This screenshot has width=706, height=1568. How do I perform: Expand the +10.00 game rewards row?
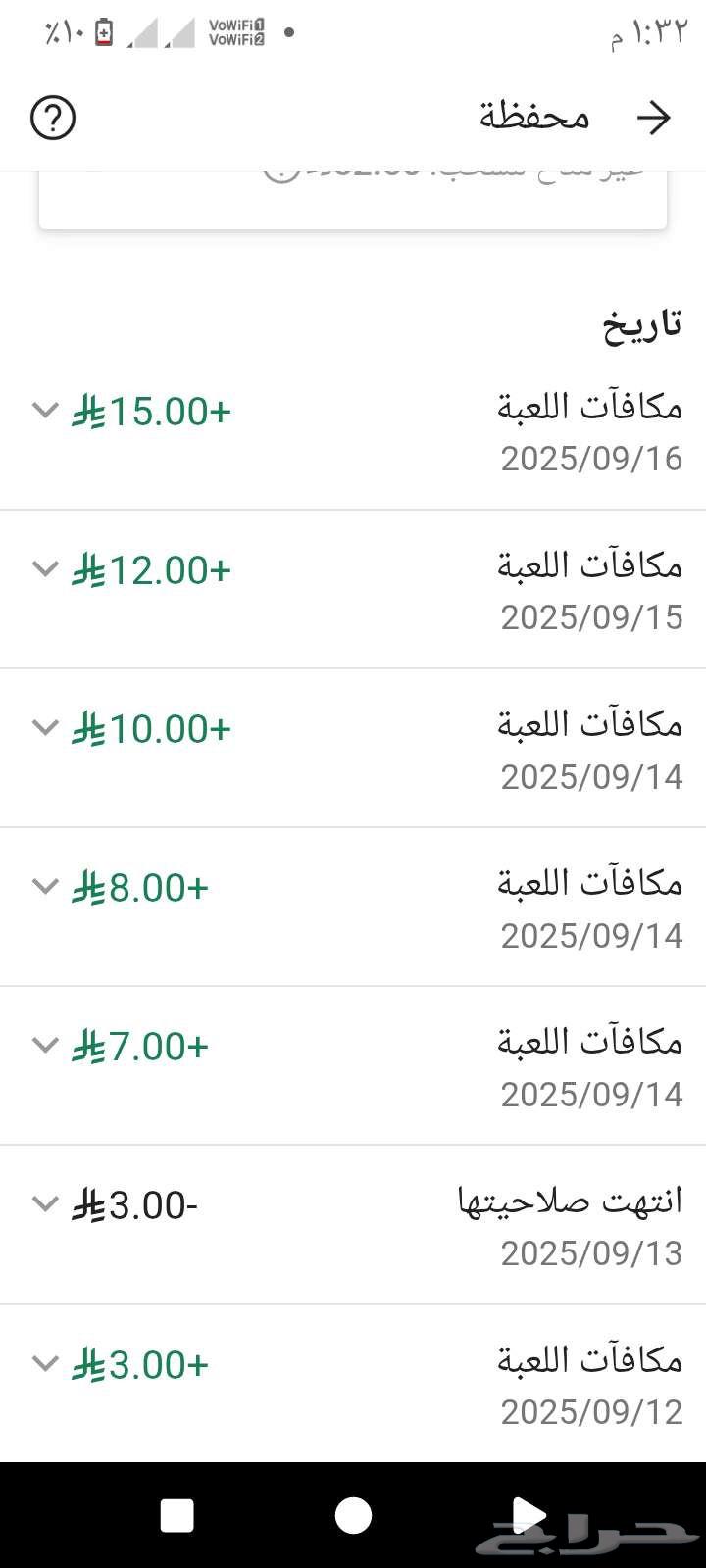[x=45, y=727]
